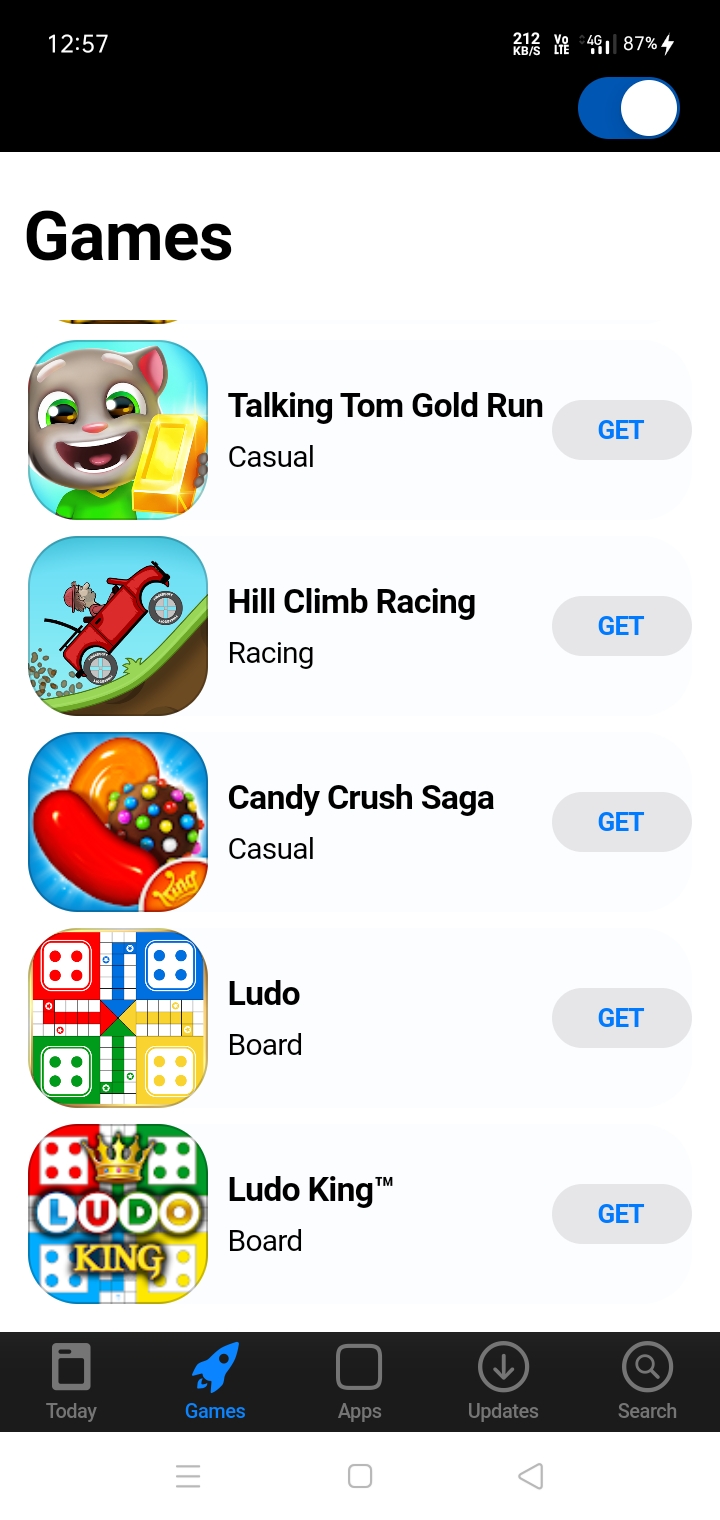This screenshot has width=720, height=1520.
Task: Tap GET next to Ludo King
Action: click(621, 1213)
